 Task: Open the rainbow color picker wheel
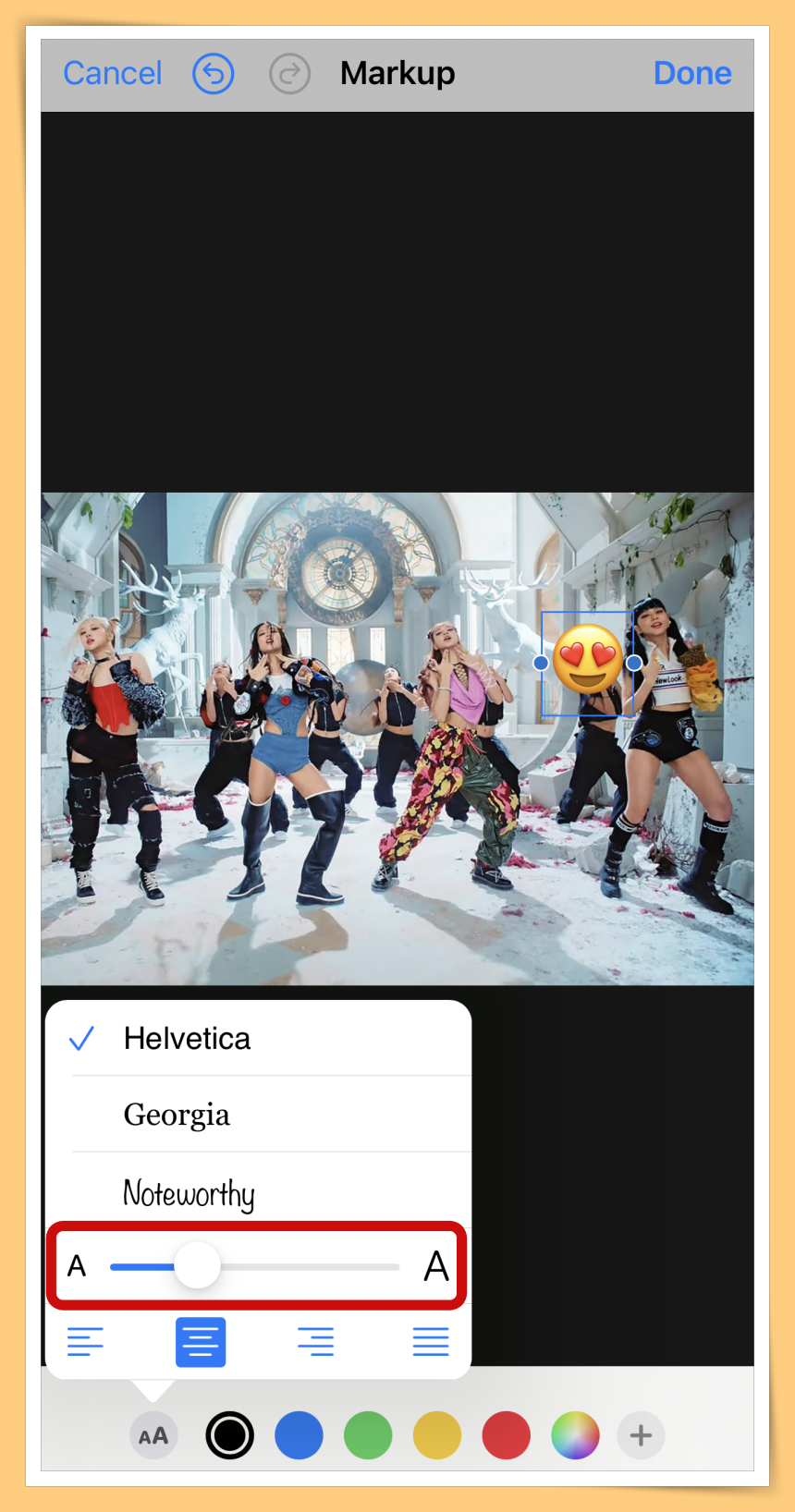(x=575, y=1435)
